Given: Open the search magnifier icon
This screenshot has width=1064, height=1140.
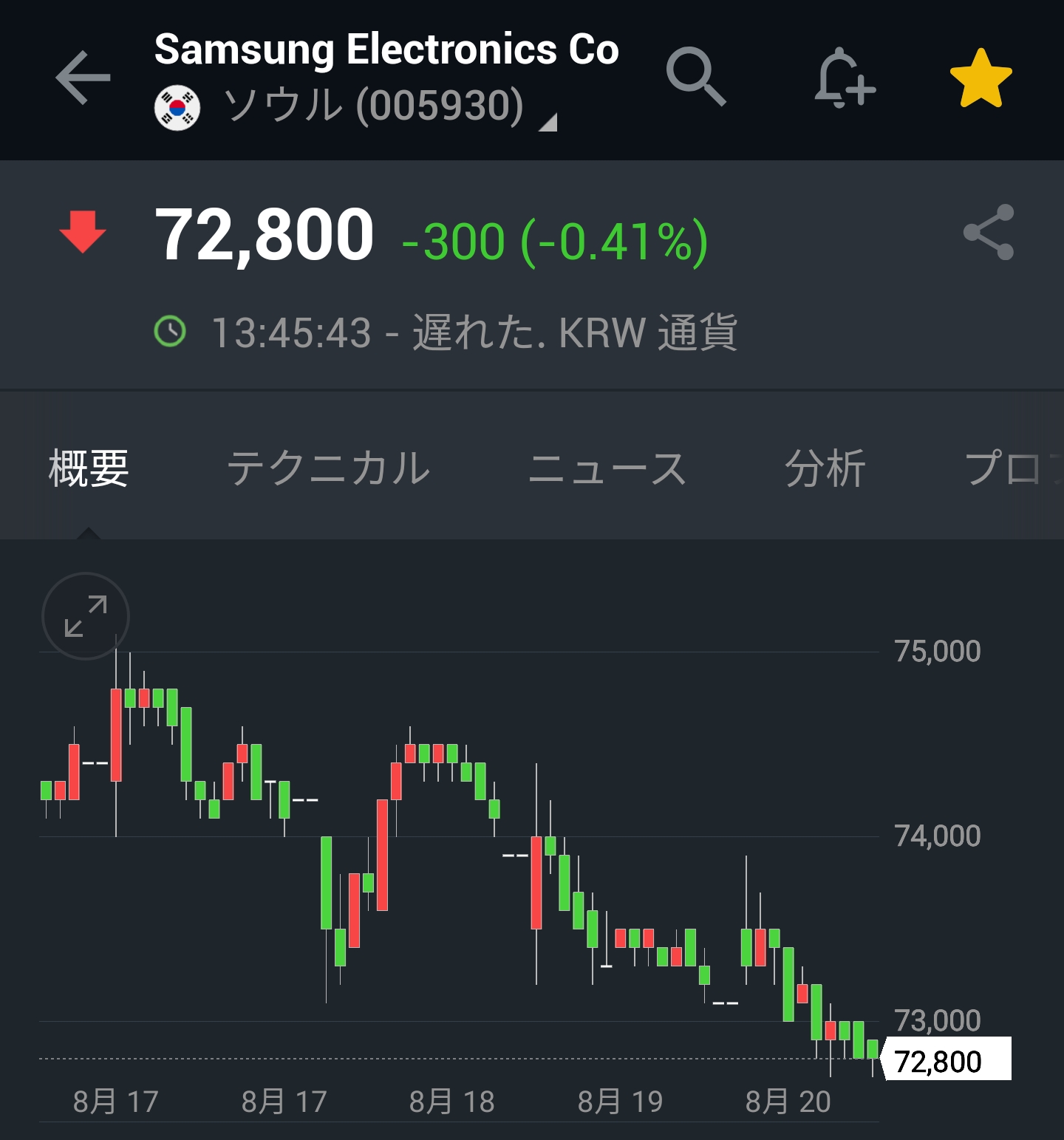Looking at the screenshot, I should click(696, 77).
